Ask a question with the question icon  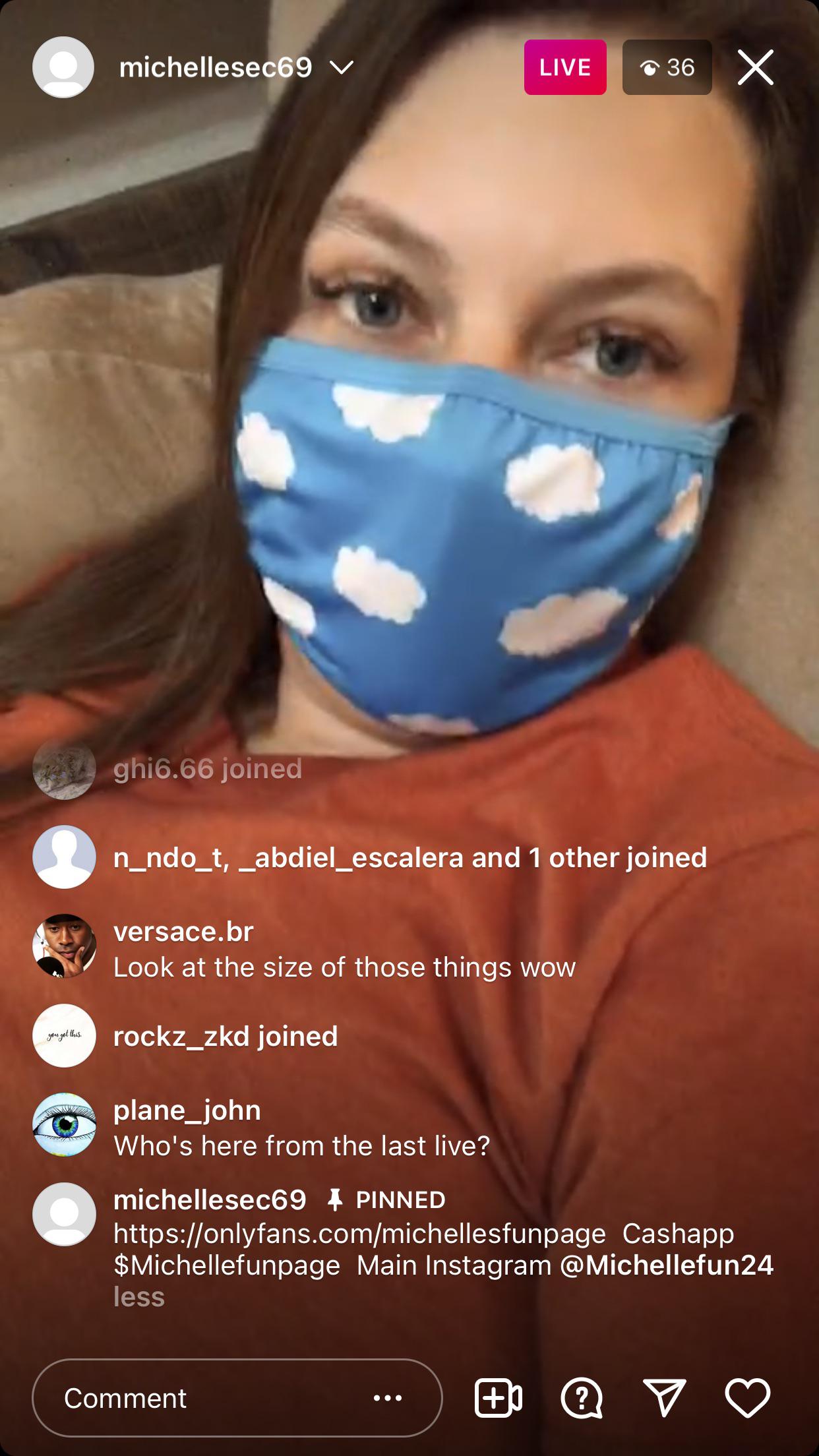coord(581,1398)
